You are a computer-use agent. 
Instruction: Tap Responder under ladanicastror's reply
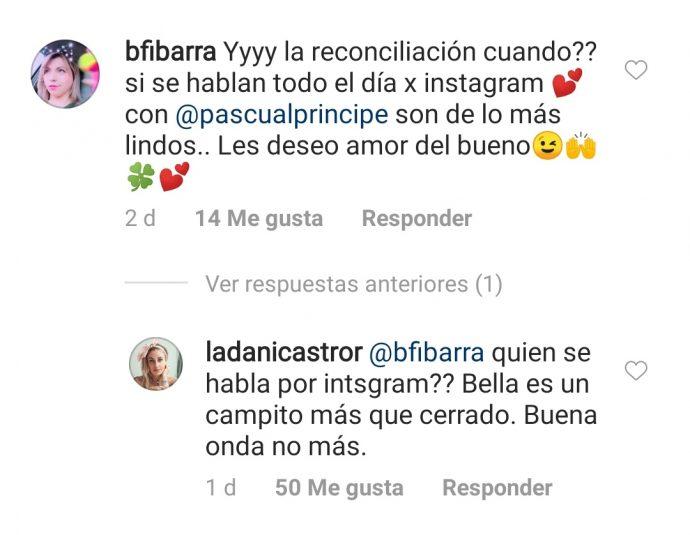497,487
